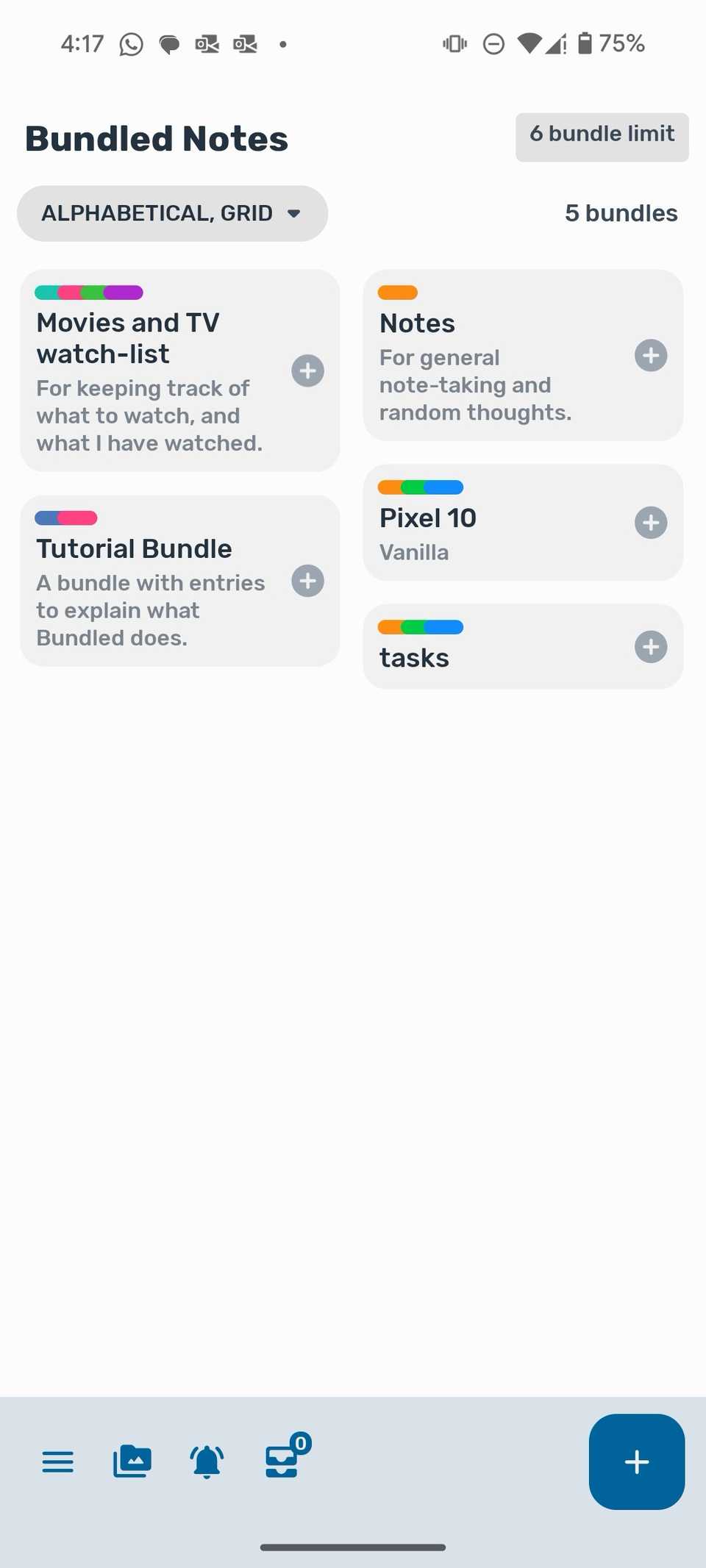This screenshot has height=1568, width=706.
Task: Open the reminders bell
Action: point(207,1461)
